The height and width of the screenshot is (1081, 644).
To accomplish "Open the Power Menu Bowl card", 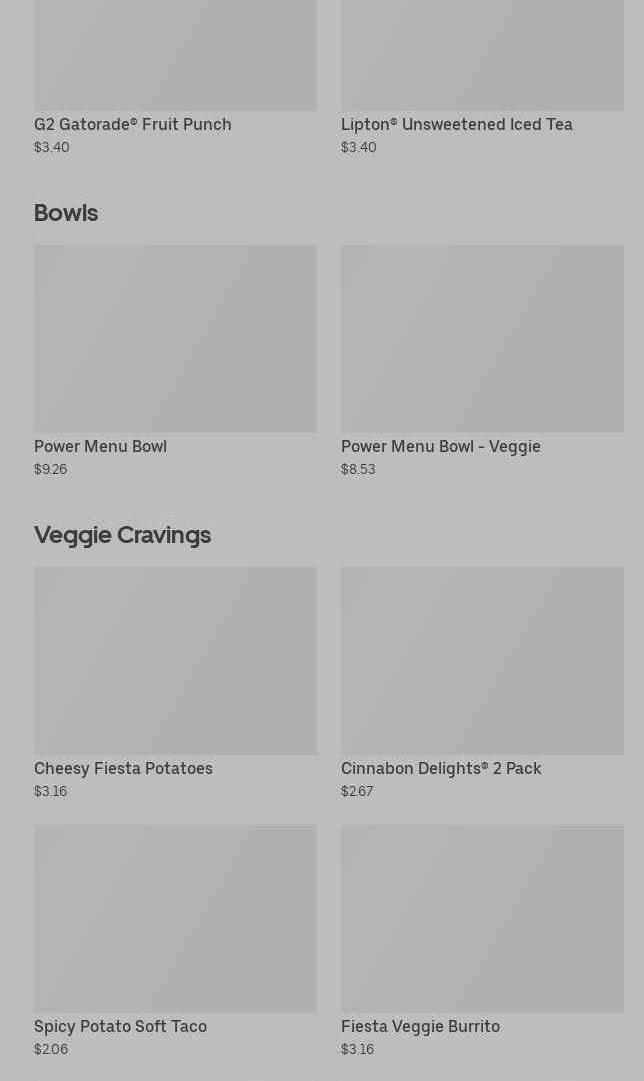I will click(x=175, y=340).
